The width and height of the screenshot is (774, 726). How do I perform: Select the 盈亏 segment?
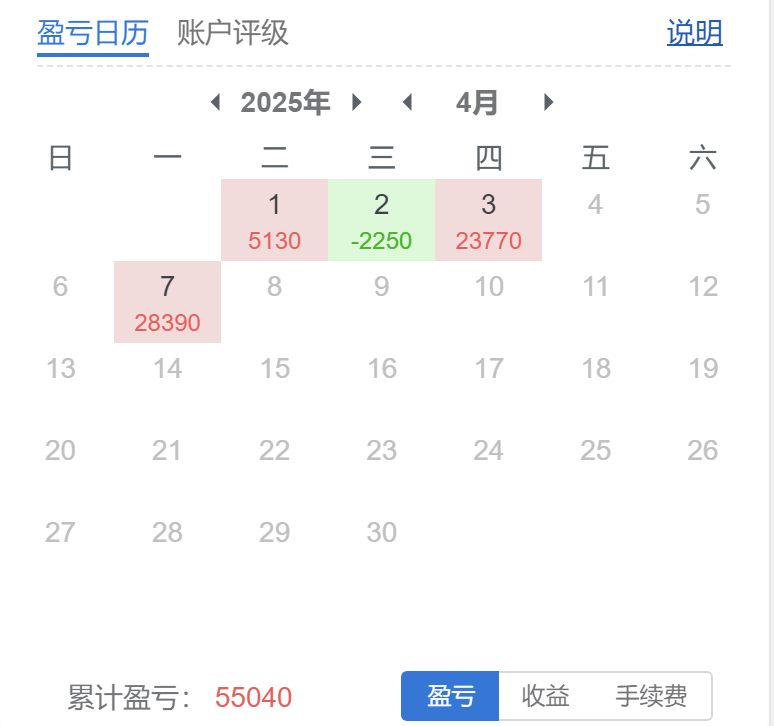coord(449,696)
